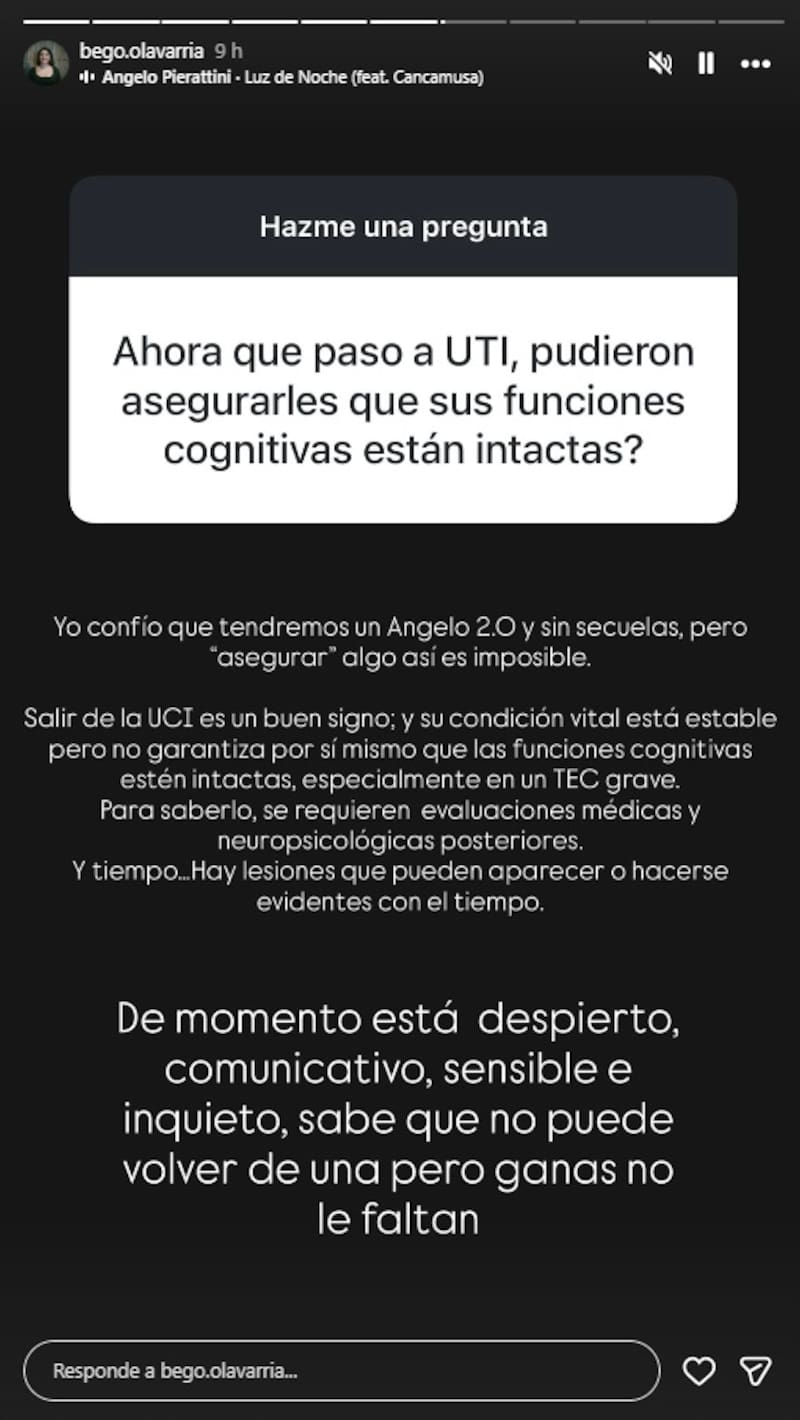800x1420 pixels.
Task: Open the bego.olavarria username link
Action: (x=141, y=51)
